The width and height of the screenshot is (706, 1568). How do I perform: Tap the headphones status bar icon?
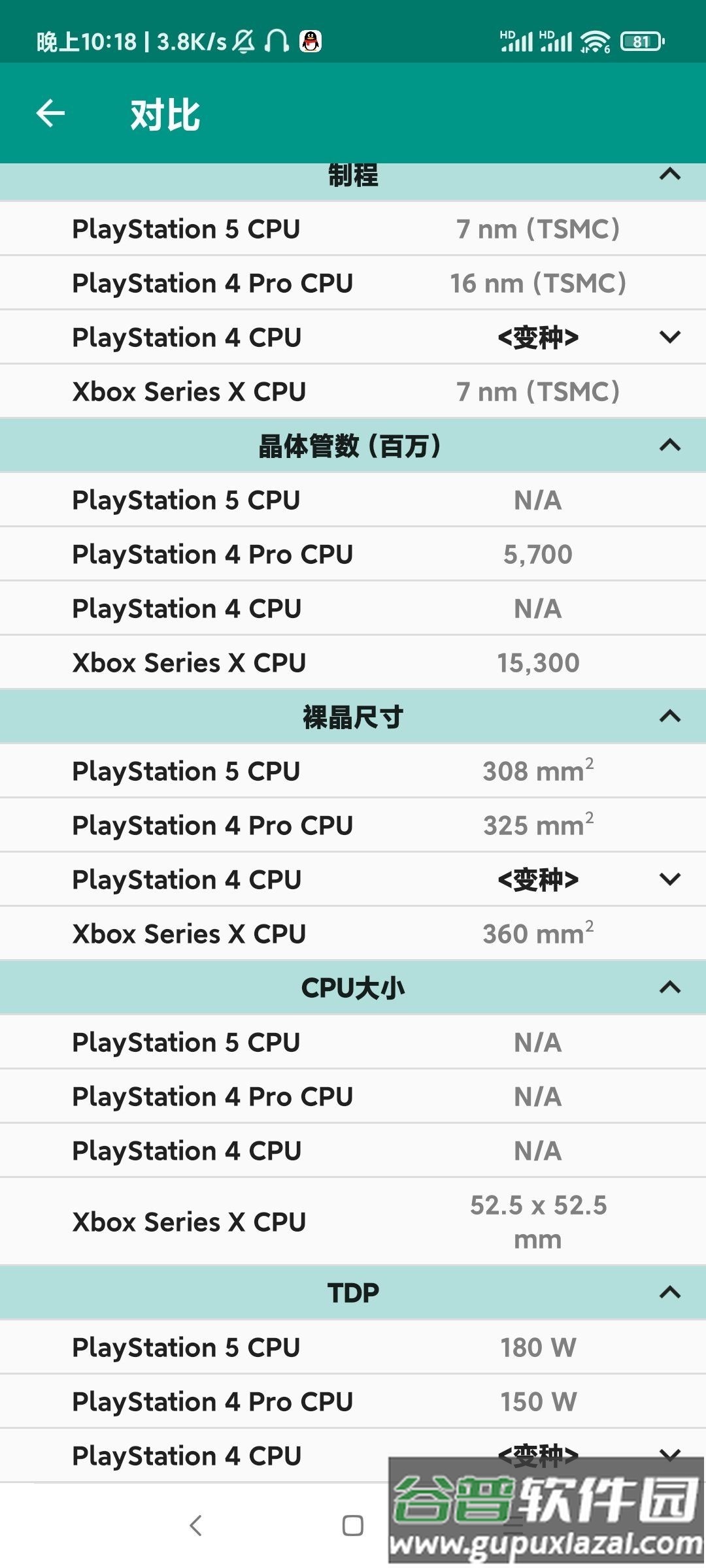(x=275, y=41)
